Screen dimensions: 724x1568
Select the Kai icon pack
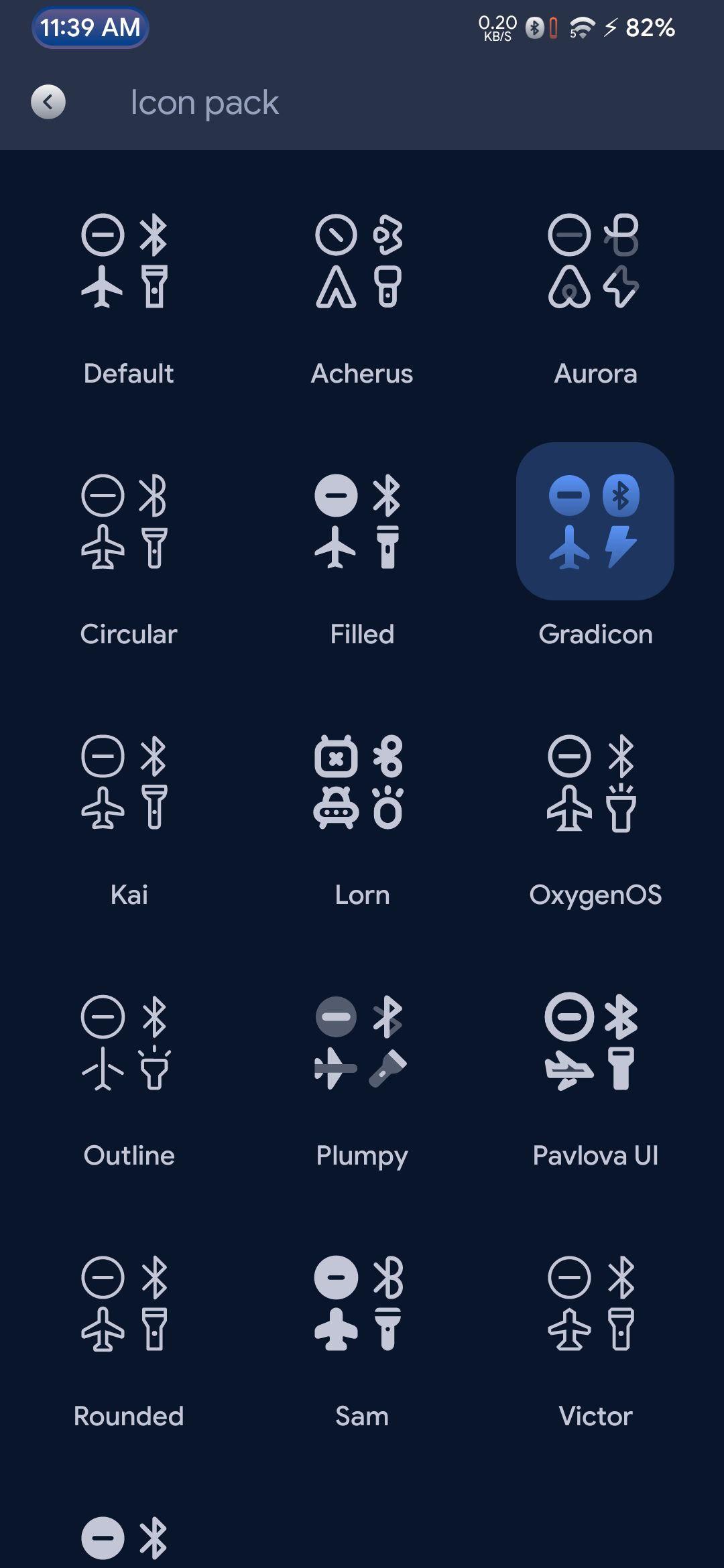click(x=128, y=782)
